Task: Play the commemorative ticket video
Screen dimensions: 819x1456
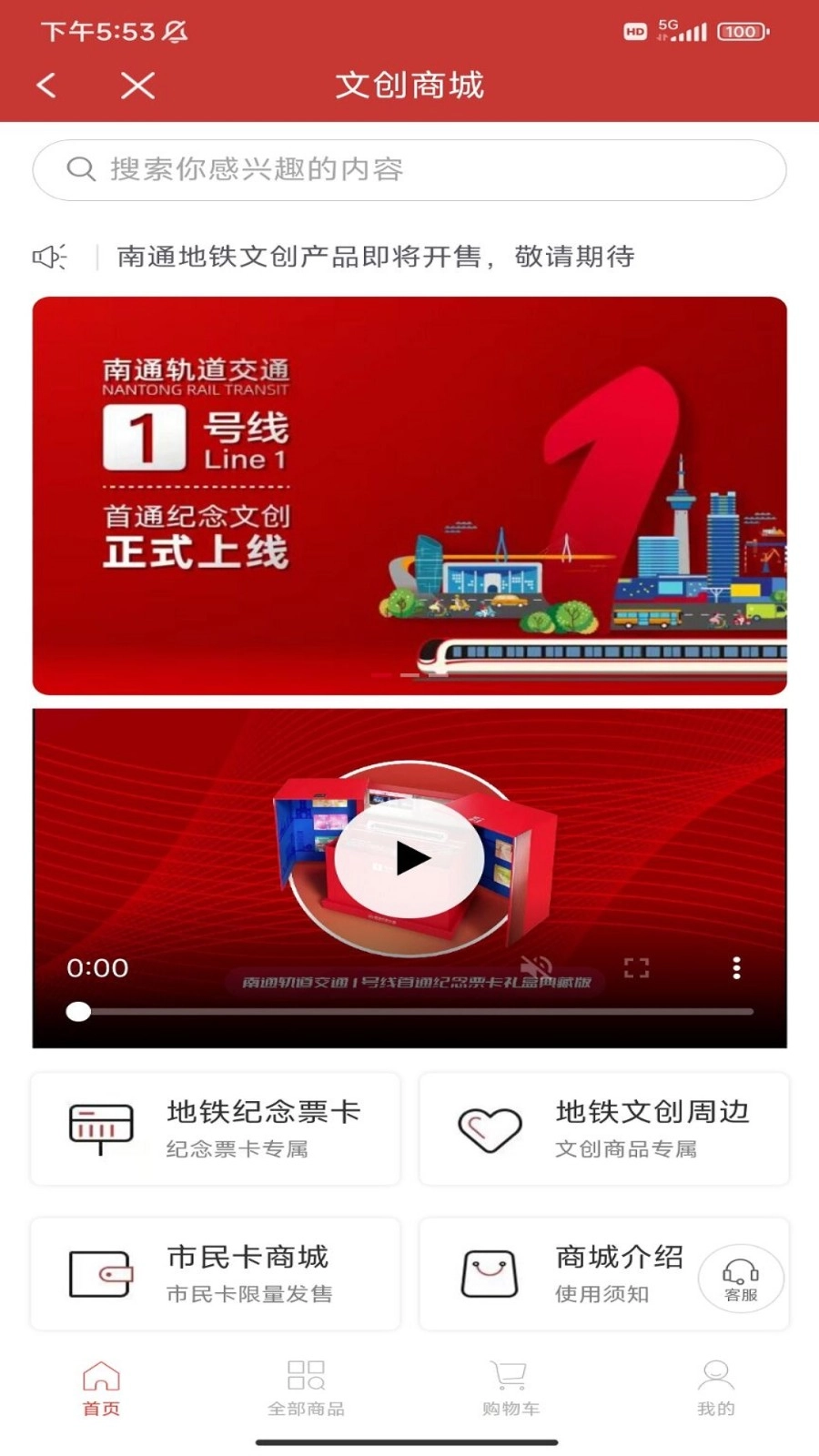Action: point(410,859)
